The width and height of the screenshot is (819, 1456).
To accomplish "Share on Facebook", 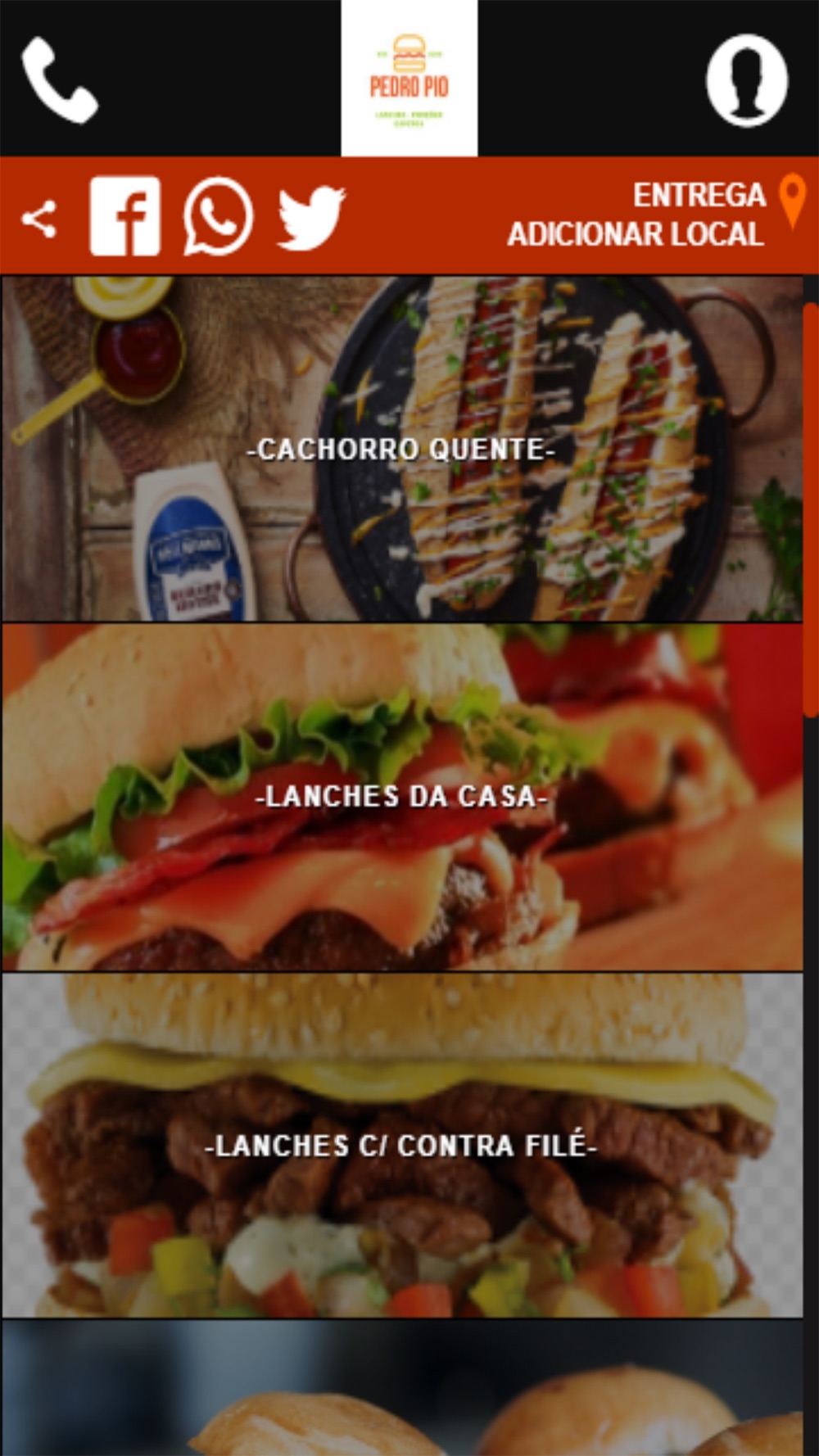I will point(124,217).
